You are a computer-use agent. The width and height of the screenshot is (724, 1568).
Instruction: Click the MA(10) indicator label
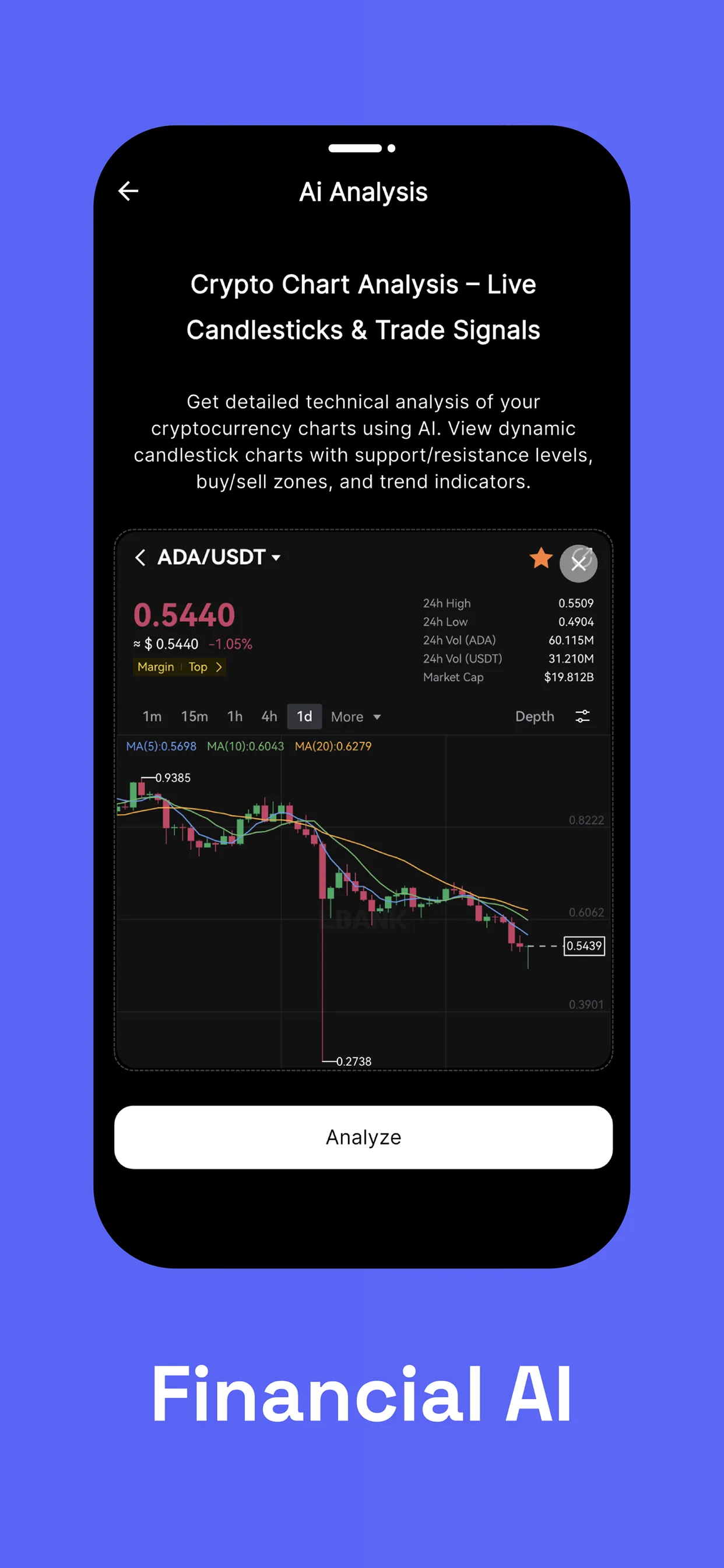pyautogui.click(x=246, y=745)
